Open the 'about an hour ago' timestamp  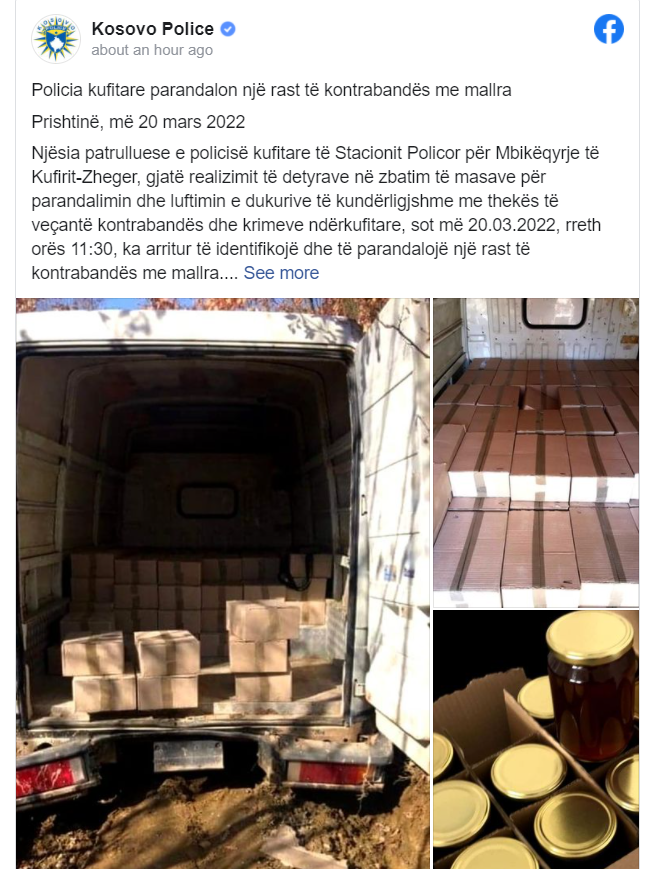point(152,50)
